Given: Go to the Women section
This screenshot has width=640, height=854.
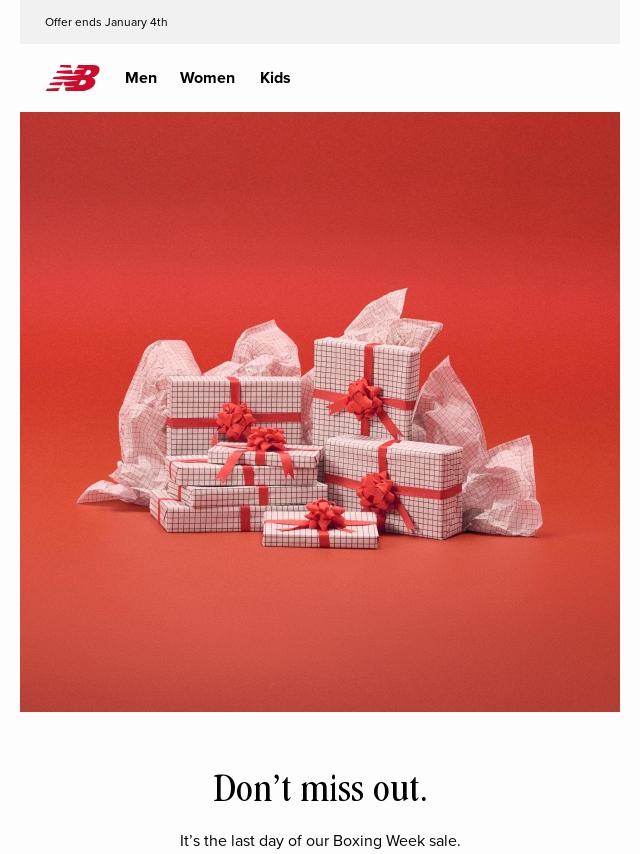Looking at the screenshot, I should pos(207,78).
